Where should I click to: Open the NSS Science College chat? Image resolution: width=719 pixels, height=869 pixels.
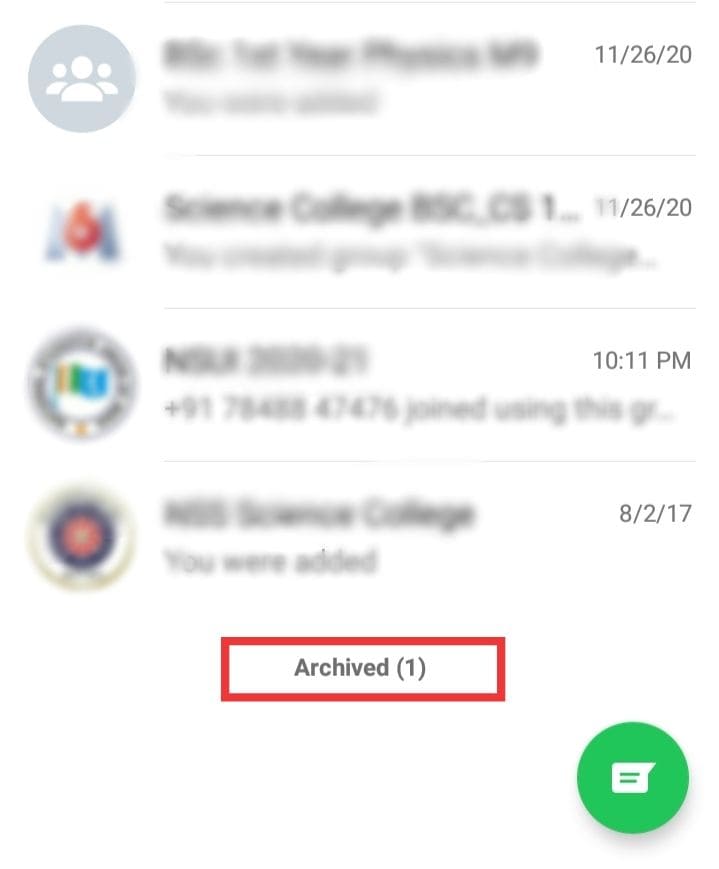point(400,538)
